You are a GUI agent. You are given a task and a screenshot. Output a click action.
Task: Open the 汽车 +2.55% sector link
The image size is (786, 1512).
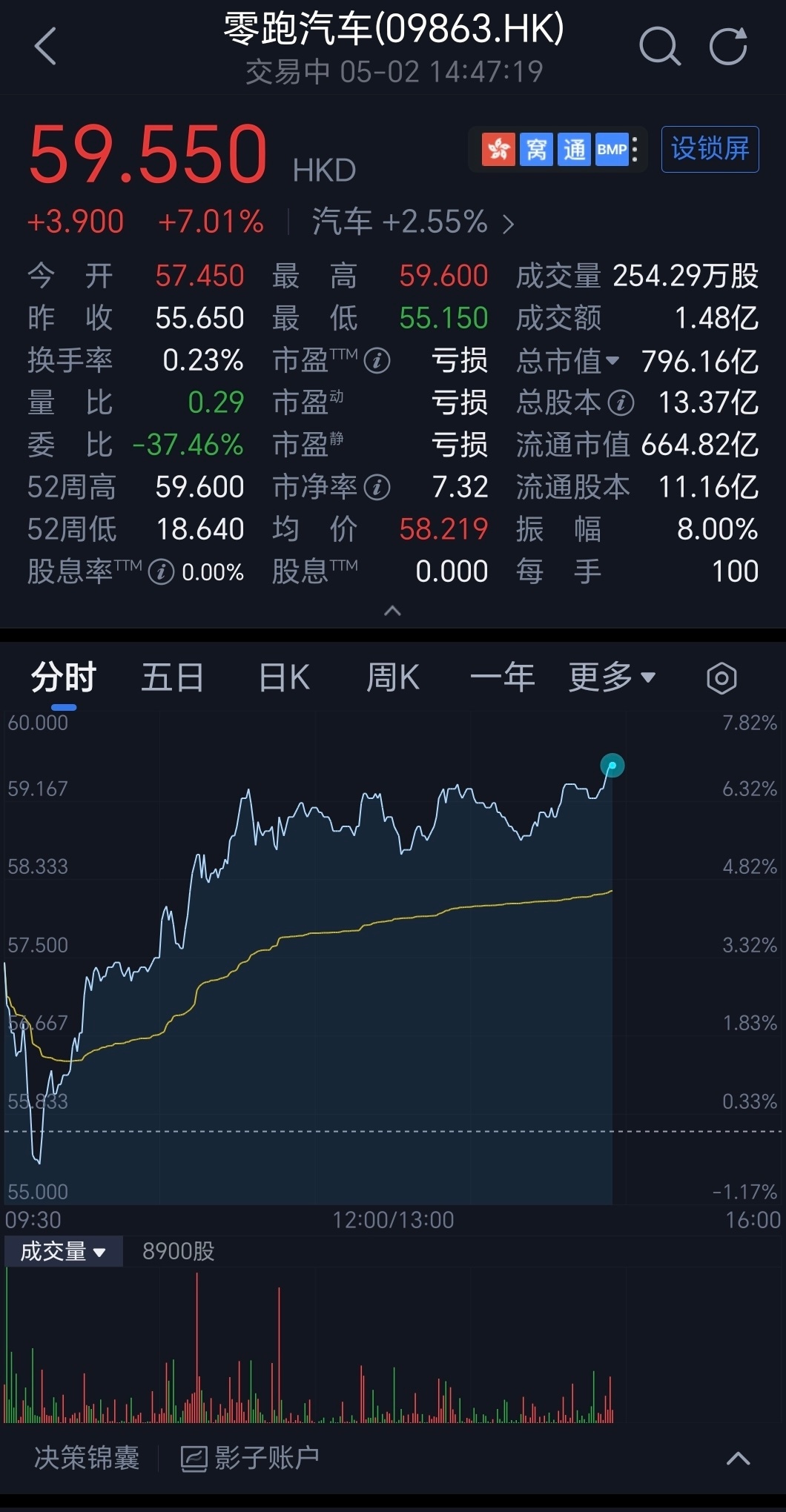[x=413, y=222]
